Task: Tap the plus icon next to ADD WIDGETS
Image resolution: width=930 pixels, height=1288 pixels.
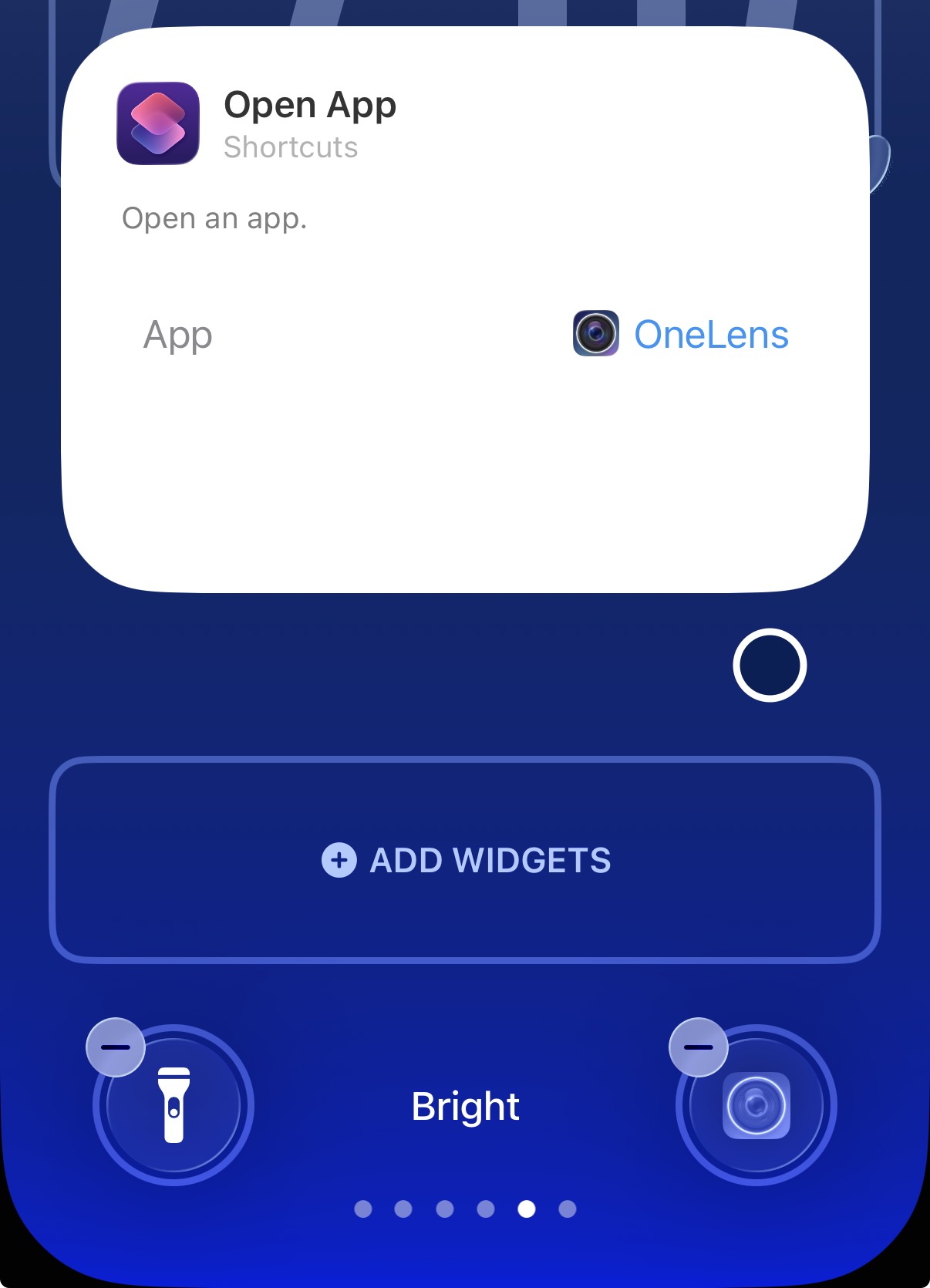Action: pos(339,861)
